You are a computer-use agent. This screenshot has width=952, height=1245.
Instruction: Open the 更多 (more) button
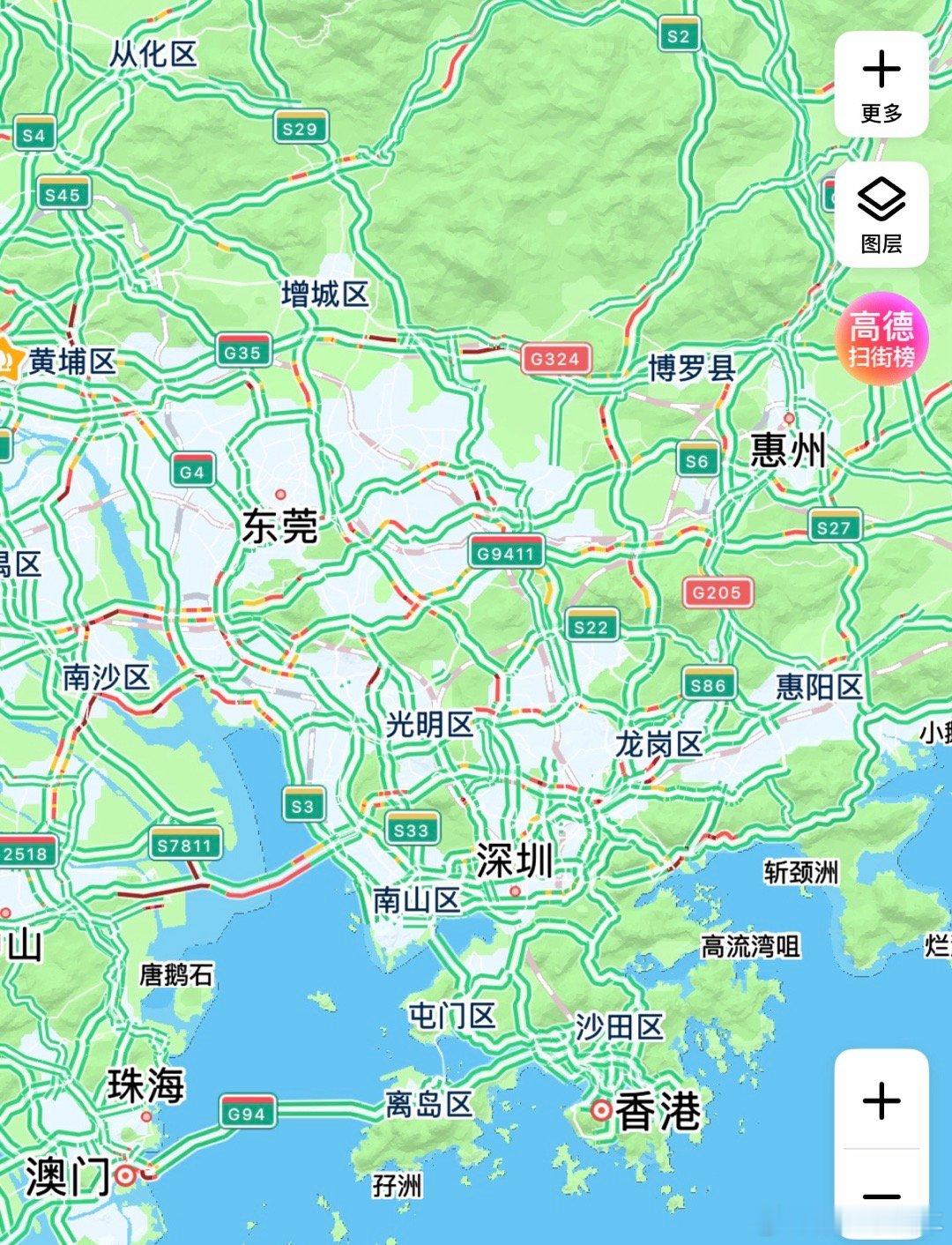click(881, 85)
